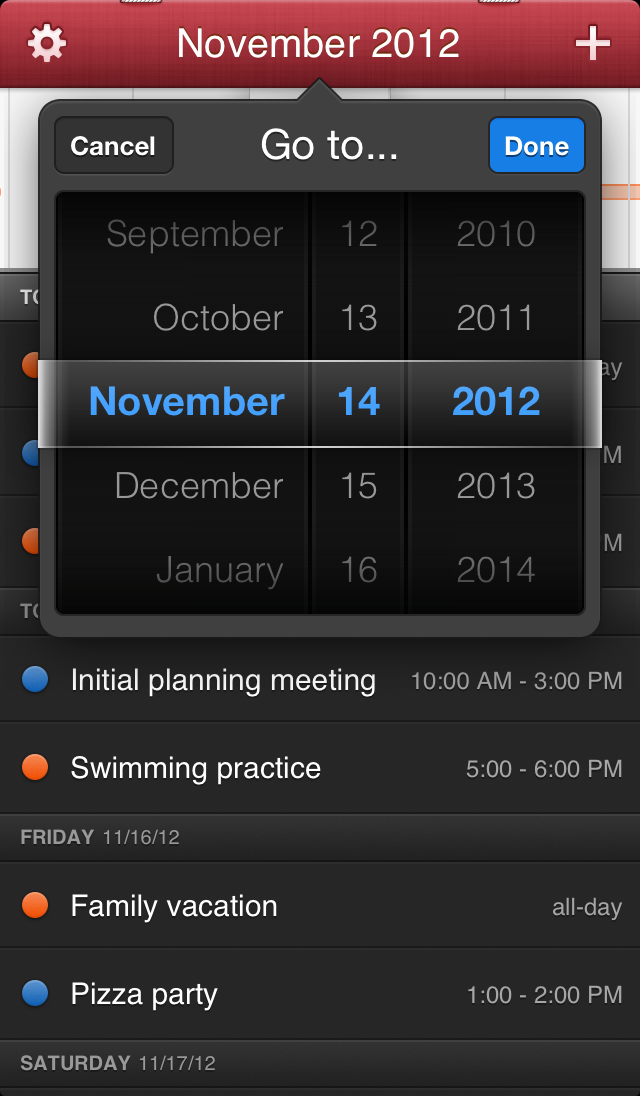Screen dimensions: 640x1096
Task: Select September in the month wheel
Action: [x=195, y=234]
